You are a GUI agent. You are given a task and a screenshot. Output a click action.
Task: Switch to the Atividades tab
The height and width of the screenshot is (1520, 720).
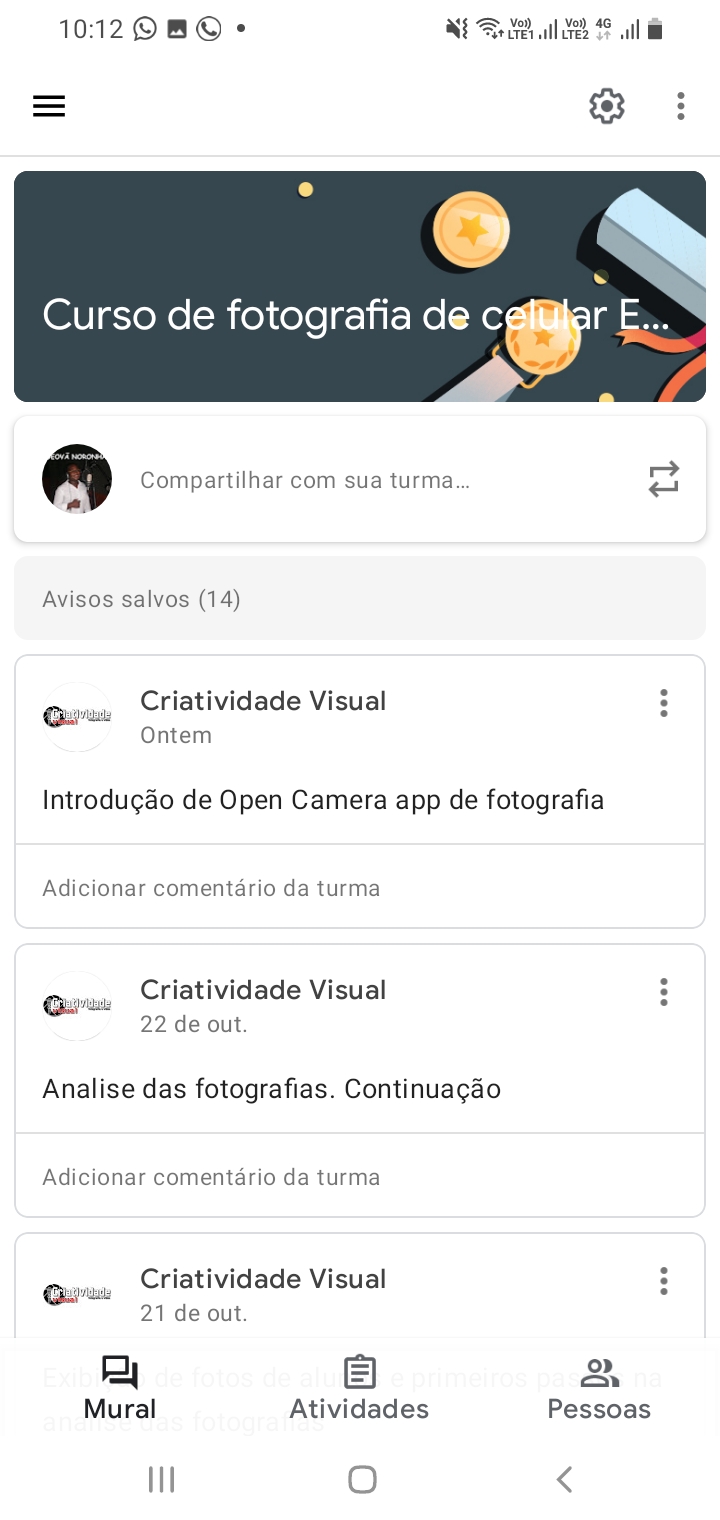[x=359, y=1389]
